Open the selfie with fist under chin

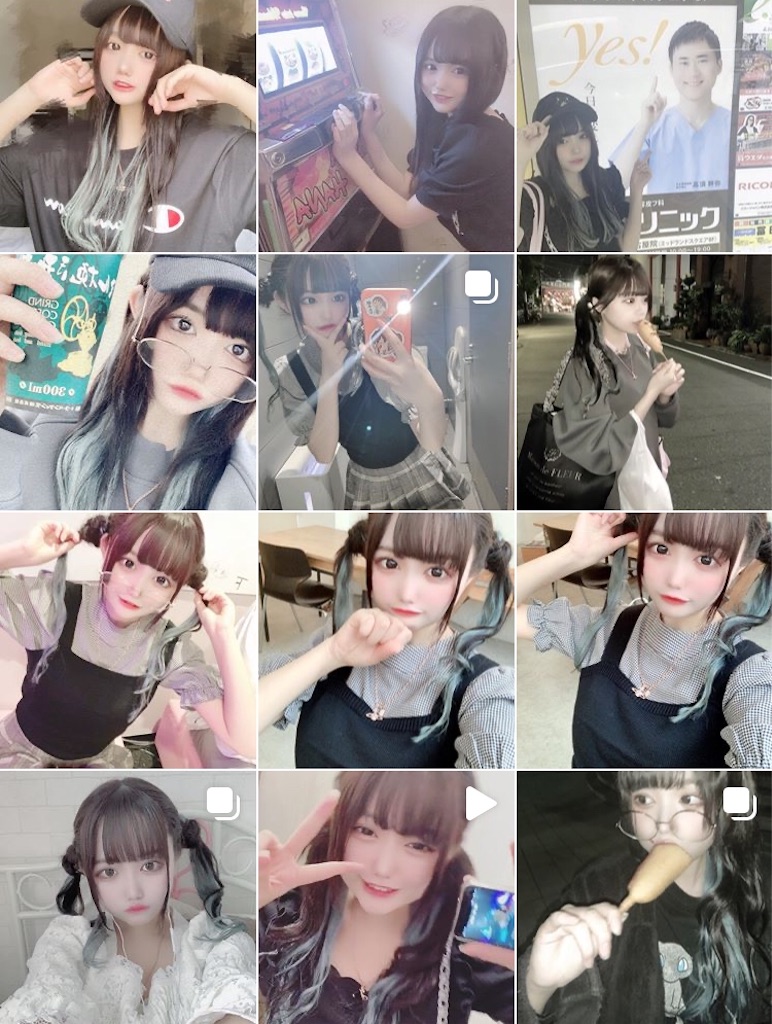pos(386,640)
